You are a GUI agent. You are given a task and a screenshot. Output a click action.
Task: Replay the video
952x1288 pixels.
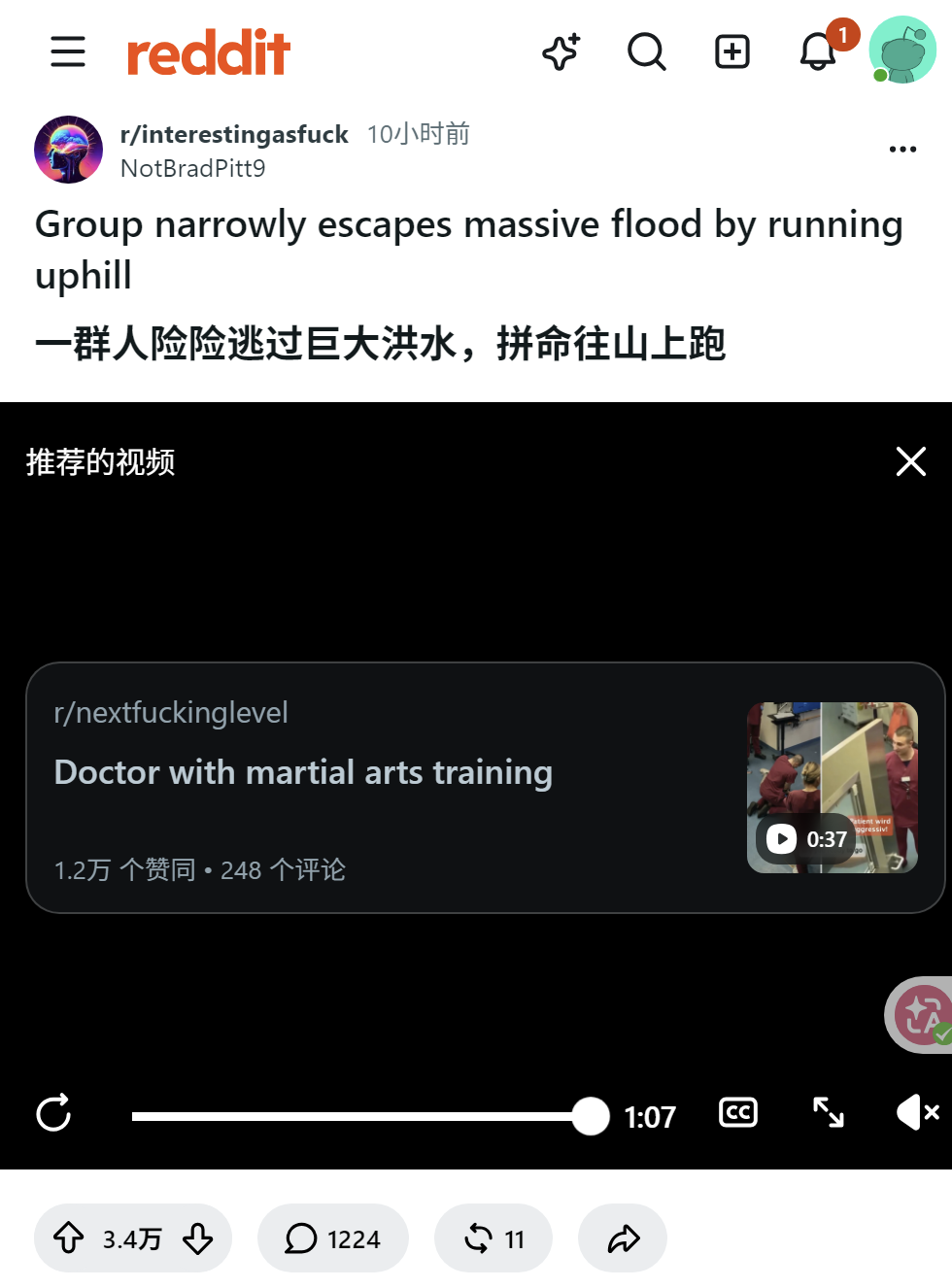[x=53, y=1113]
